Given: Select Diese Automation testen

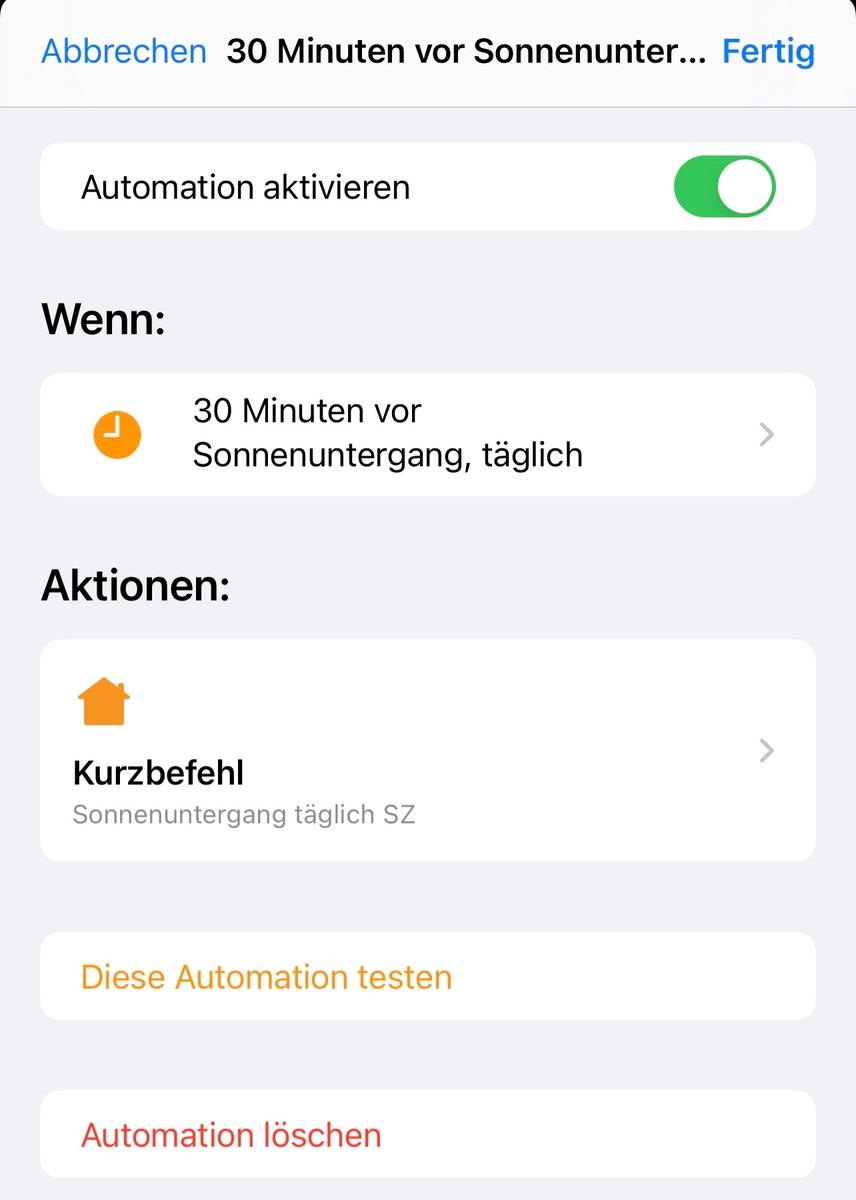Looking at the screenshot, I should pos(266,976).
